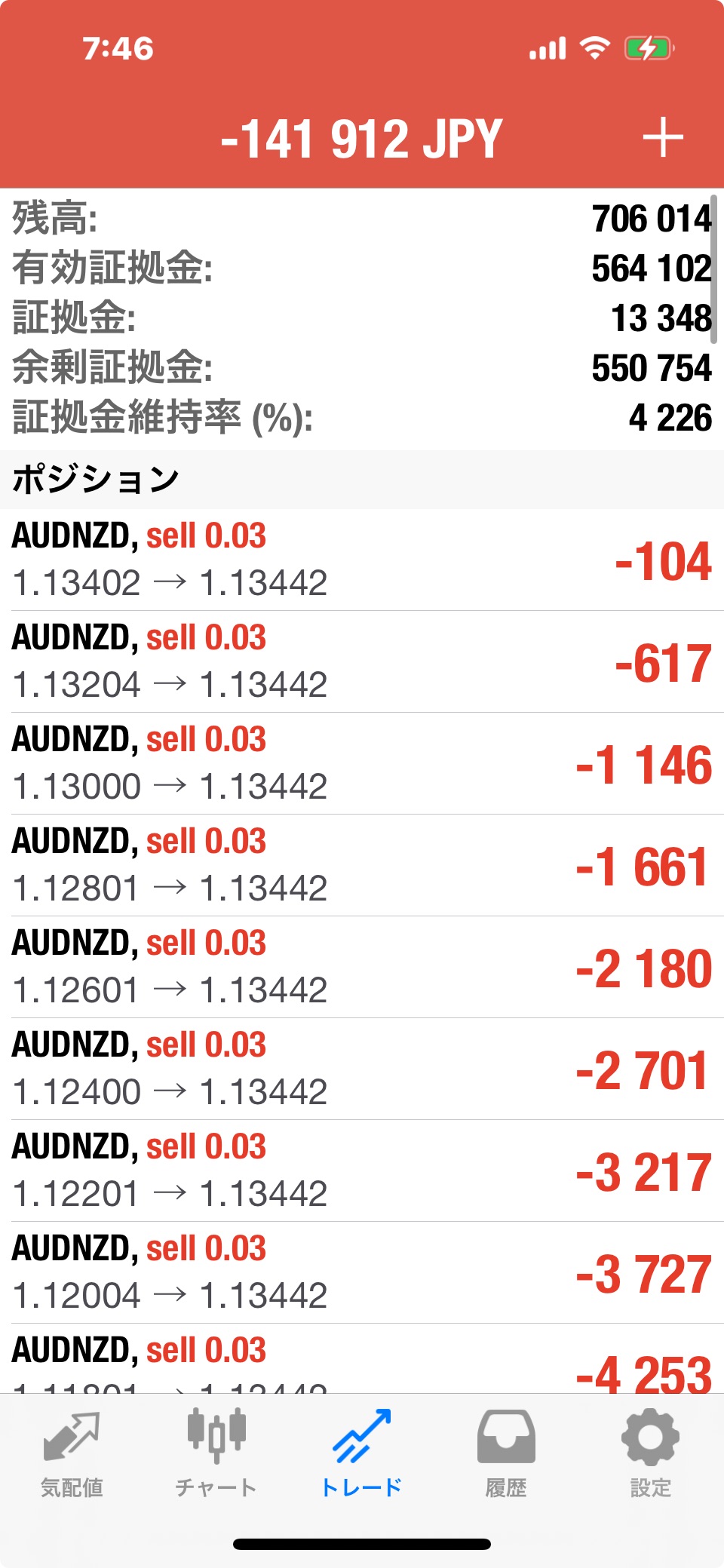The width and height of the screenshot is (724, 1568).
Task: Switch to the 気配値 quotes tab
Action: [x=72, y=1453]
